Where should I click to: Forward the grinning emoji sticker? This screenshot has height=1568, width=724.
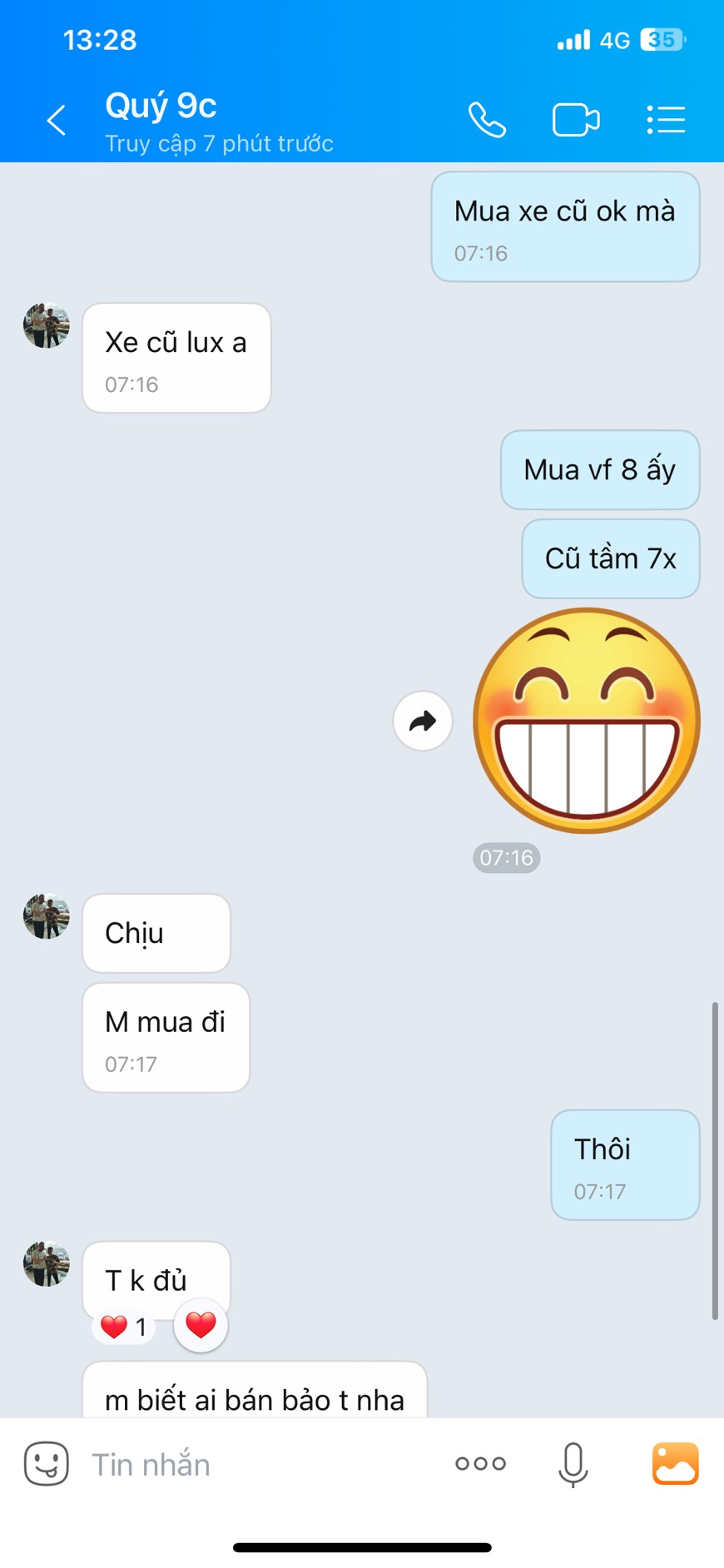423,721
